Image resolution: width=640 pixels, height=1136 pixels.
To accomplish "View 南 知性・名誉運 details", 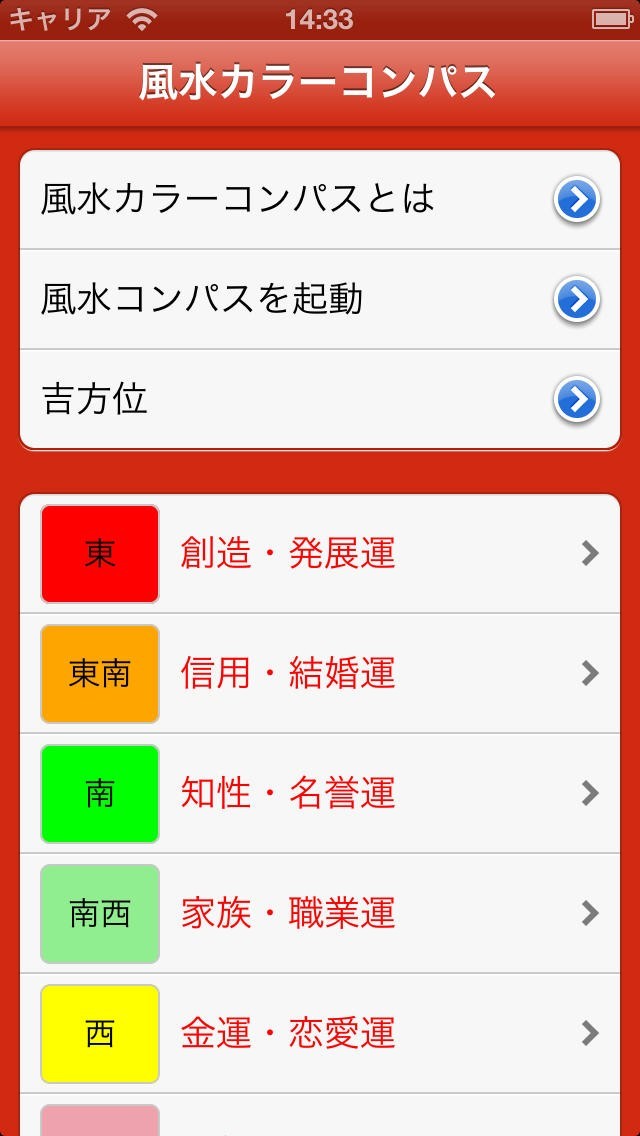I will (320, 794).
